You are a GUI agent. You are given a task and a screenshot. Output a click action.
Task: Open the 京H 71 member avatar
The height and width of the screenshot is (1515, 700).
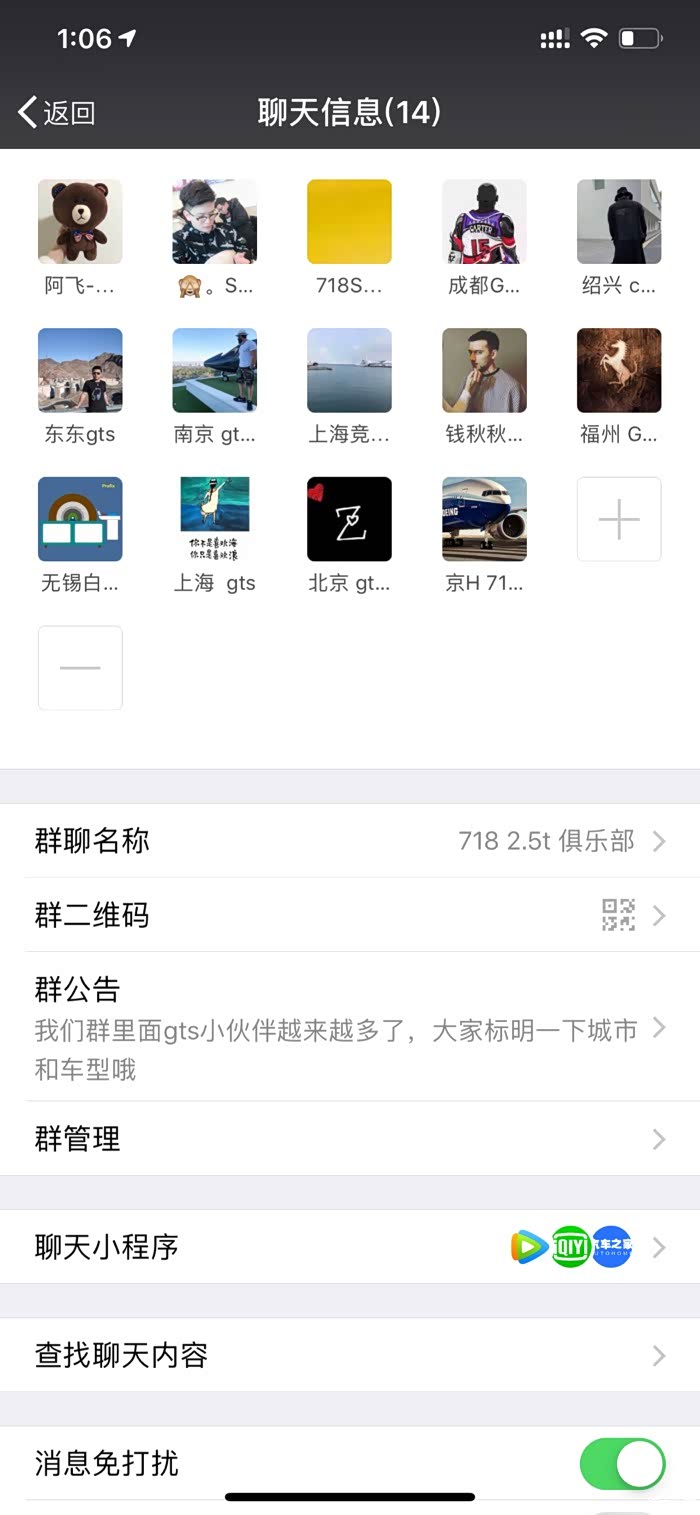(x=484, y=519)
